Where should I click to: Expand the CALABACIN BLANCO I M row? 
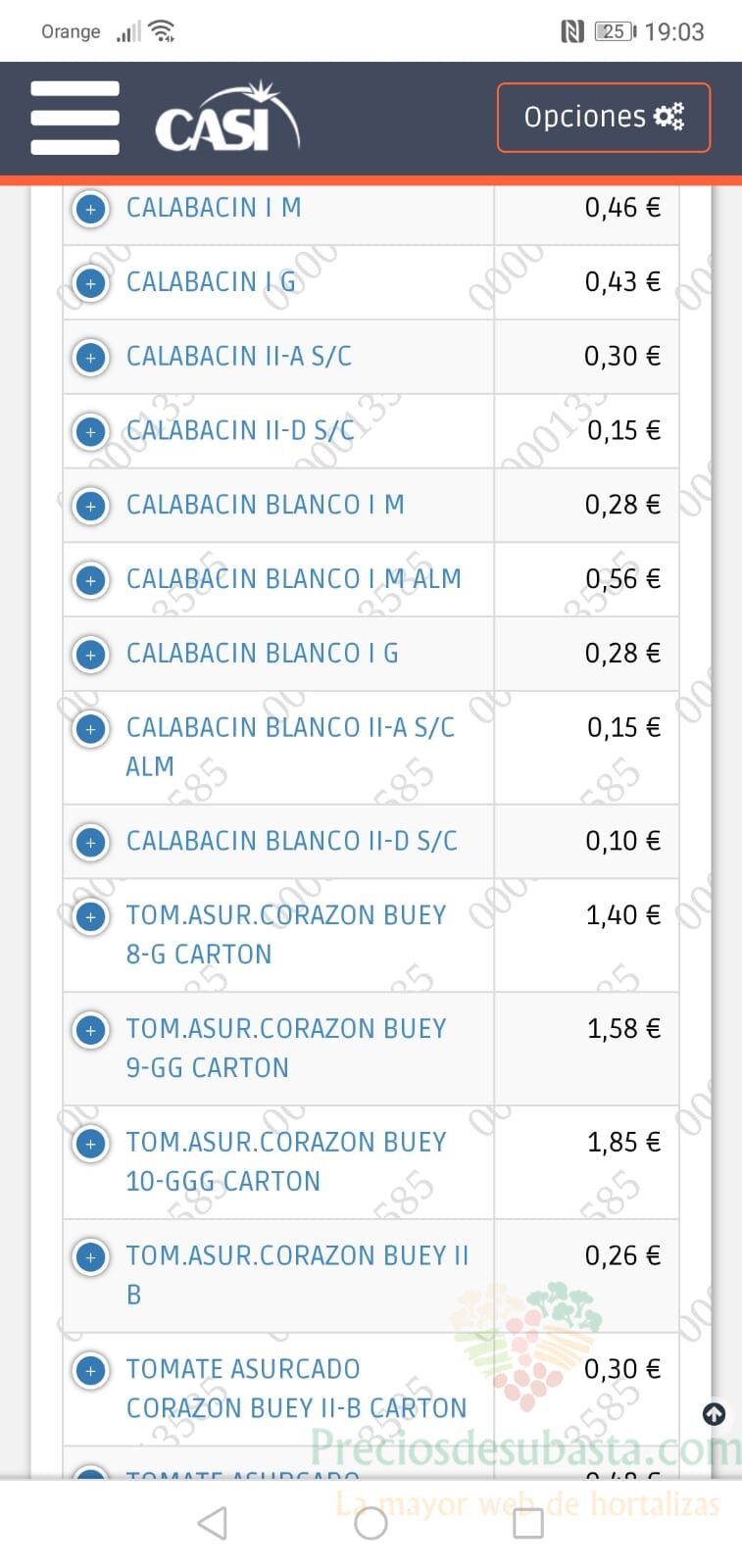pyautogui.click(x=91, y=506)
